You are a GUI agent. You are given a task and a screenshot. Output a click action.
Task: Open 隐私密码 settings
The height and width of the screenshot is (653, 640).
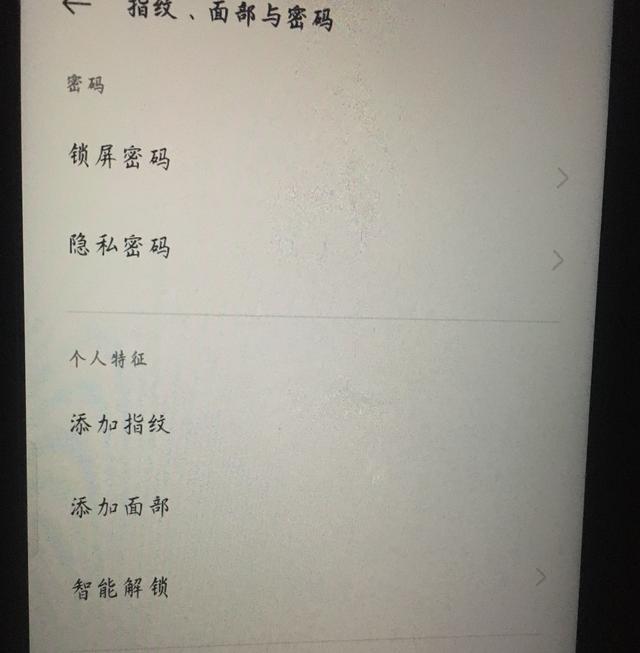pyautogui.click(x=120, y=246)
